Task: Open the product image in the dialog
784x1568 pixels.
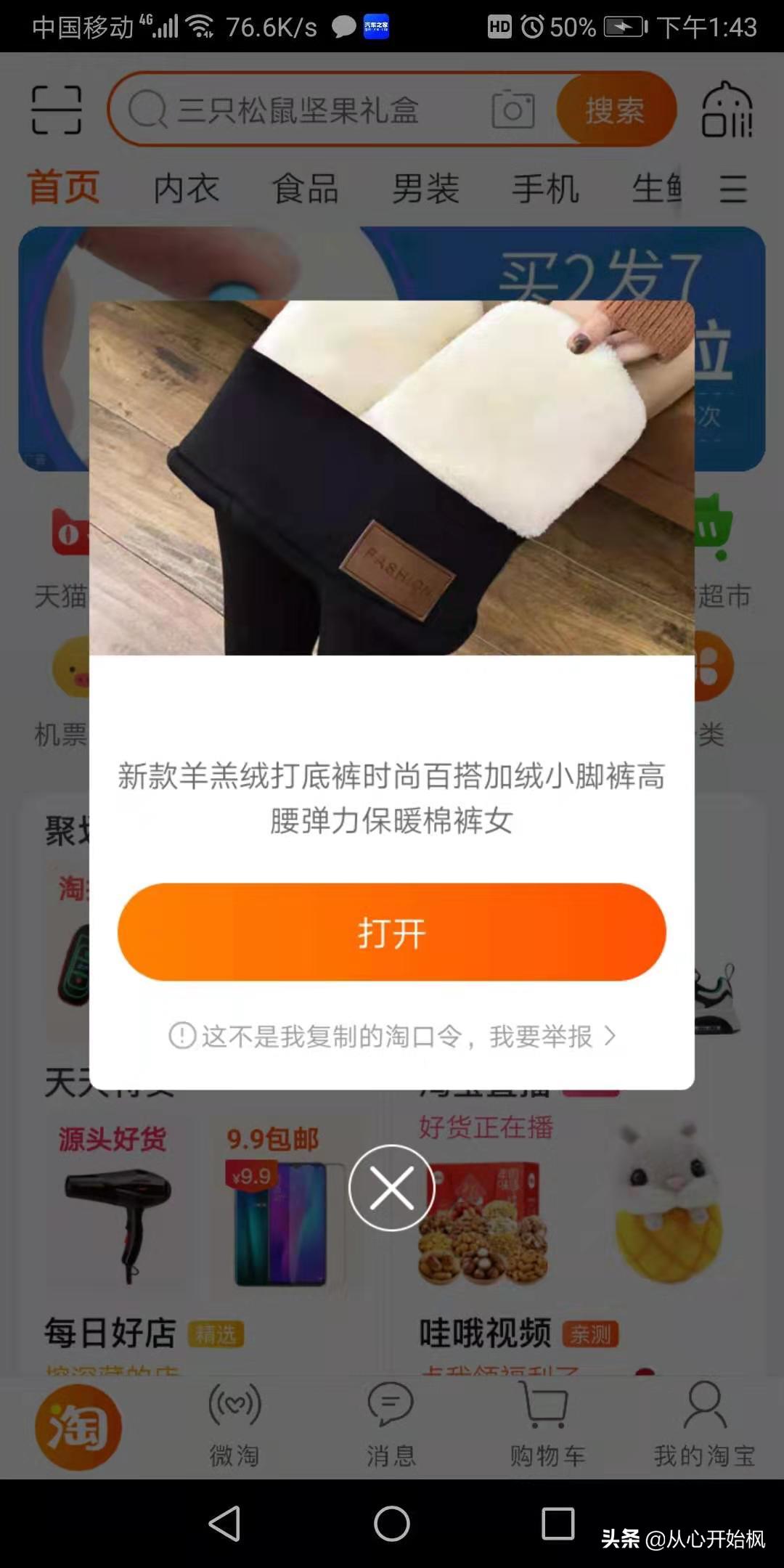Action: [x=391, y=478]
